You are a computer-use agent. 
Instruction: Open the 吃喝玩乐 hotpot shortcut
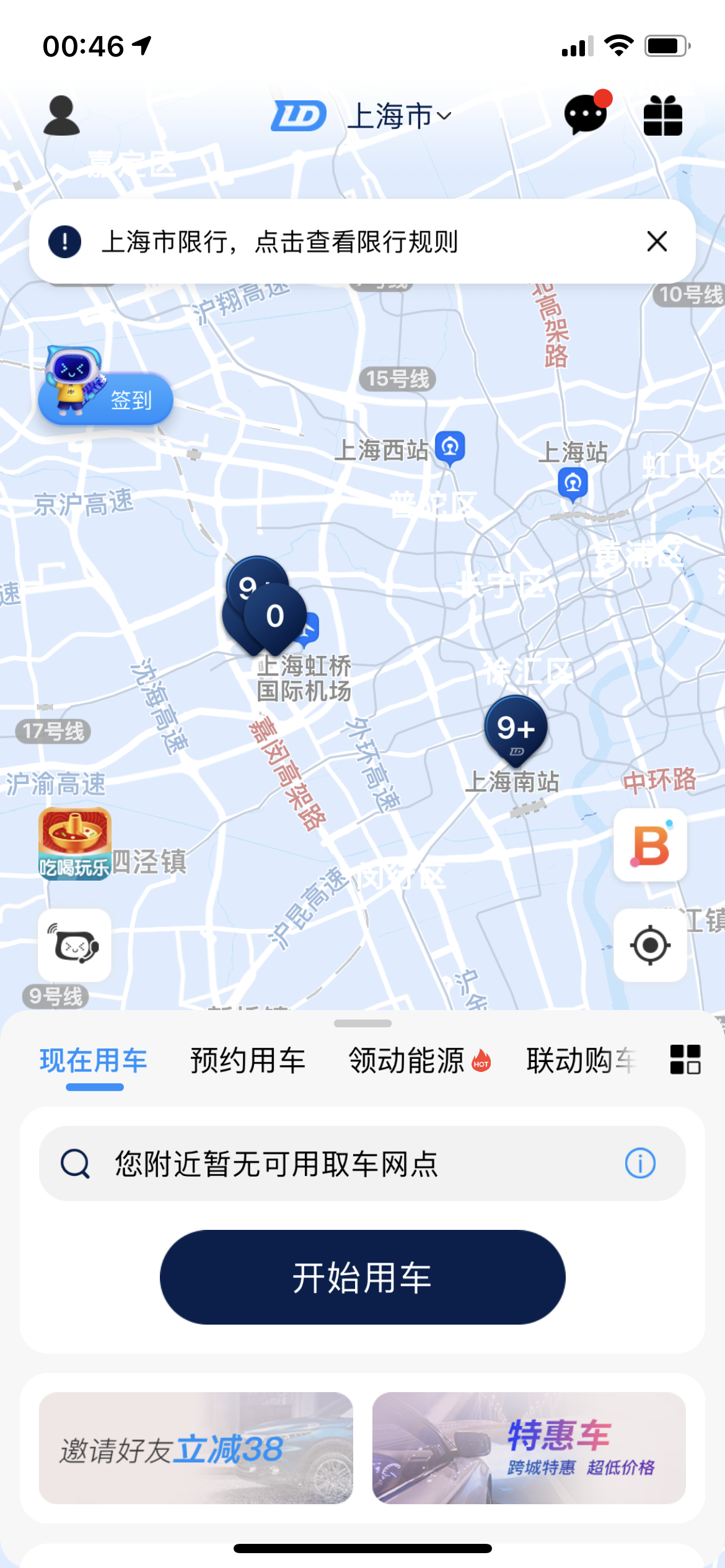[x=75, y=843]
